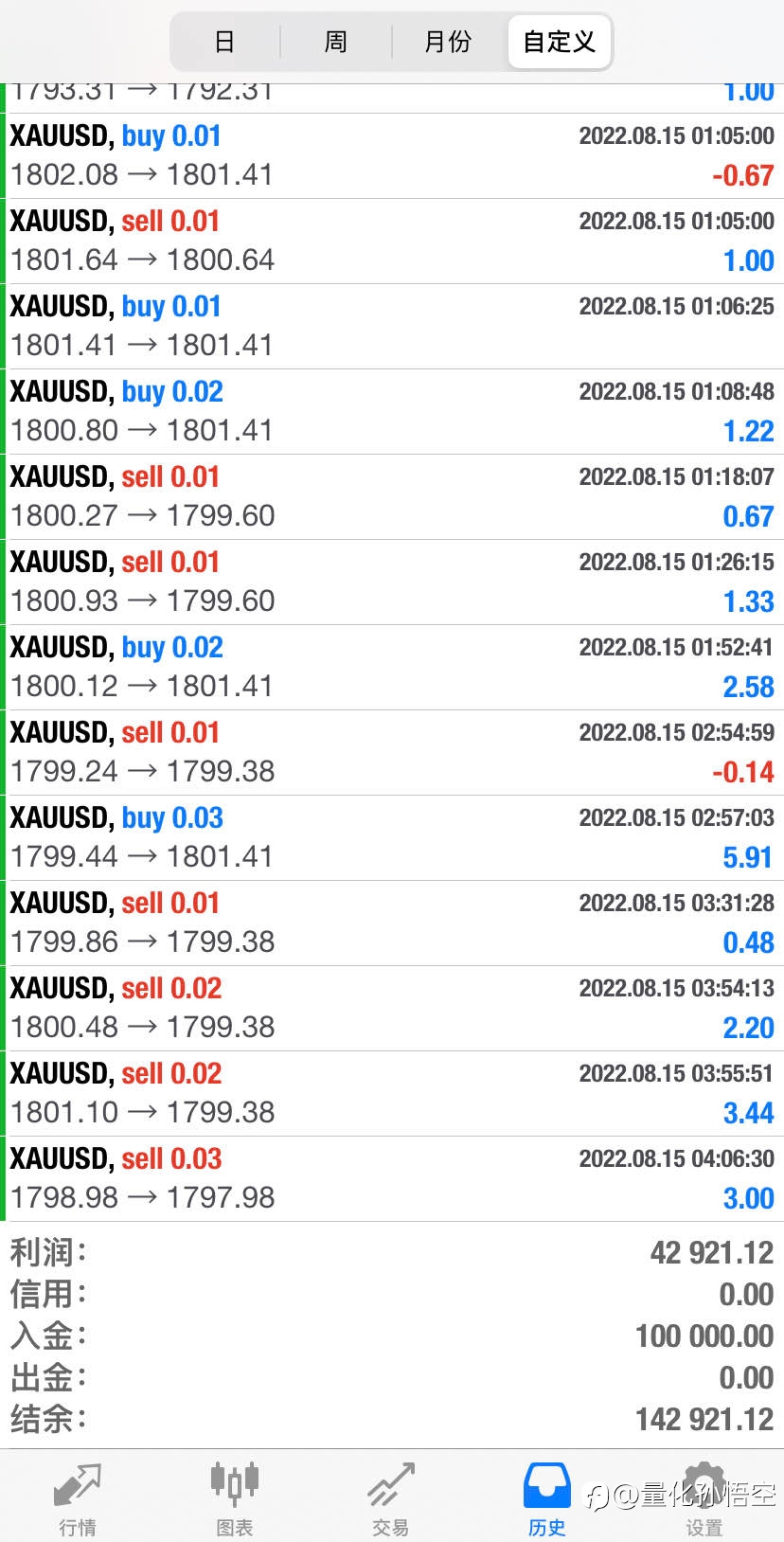Image resolution: width=784 pixels, height=1542 pixels.
Task: Switch to the 日 period tab
Action: pos(225,42)
